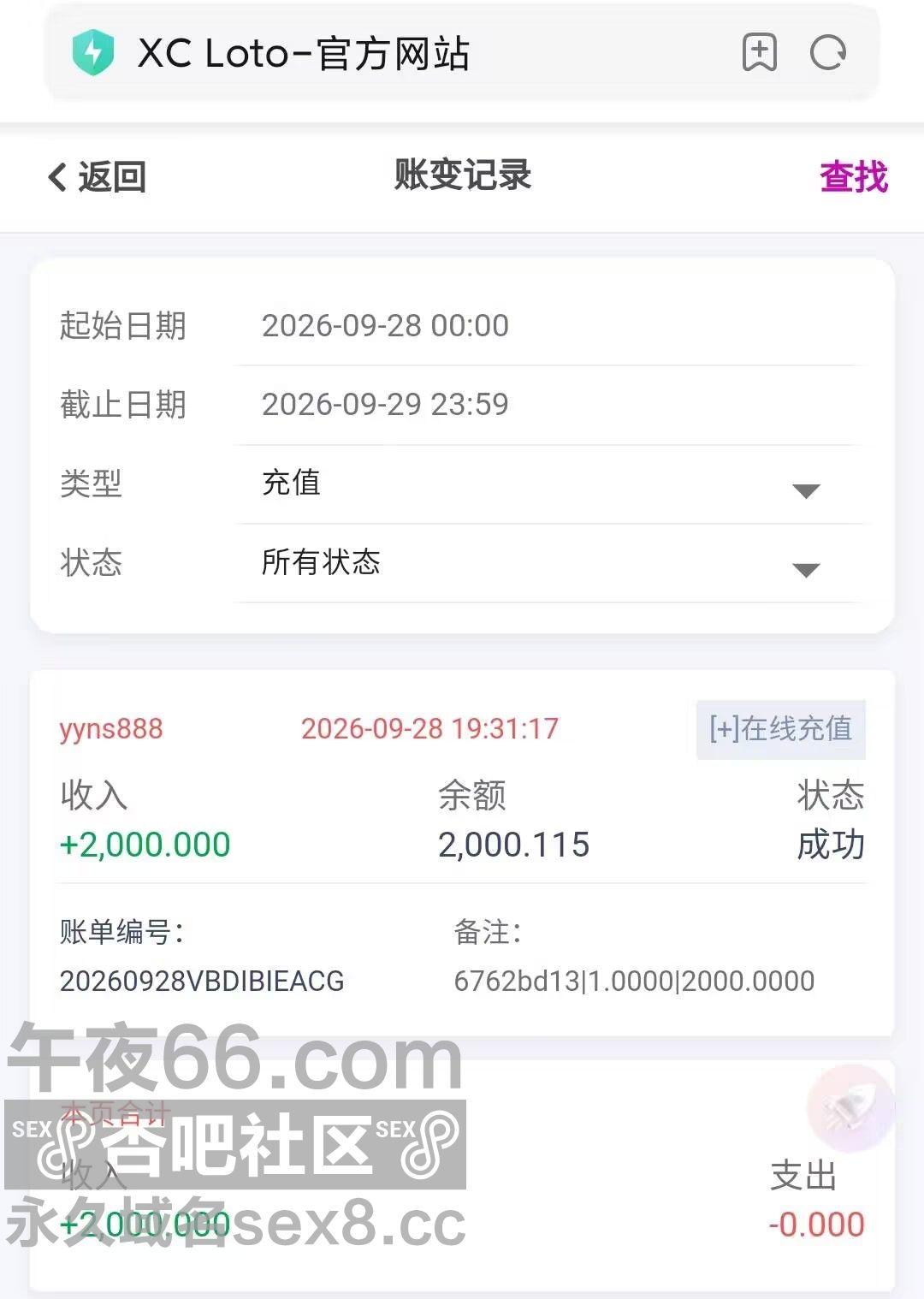The width and height of the screenshot is (924, 1299).
Task: Tap the floating rocket icon
Action: click(x=850, y=1108)
